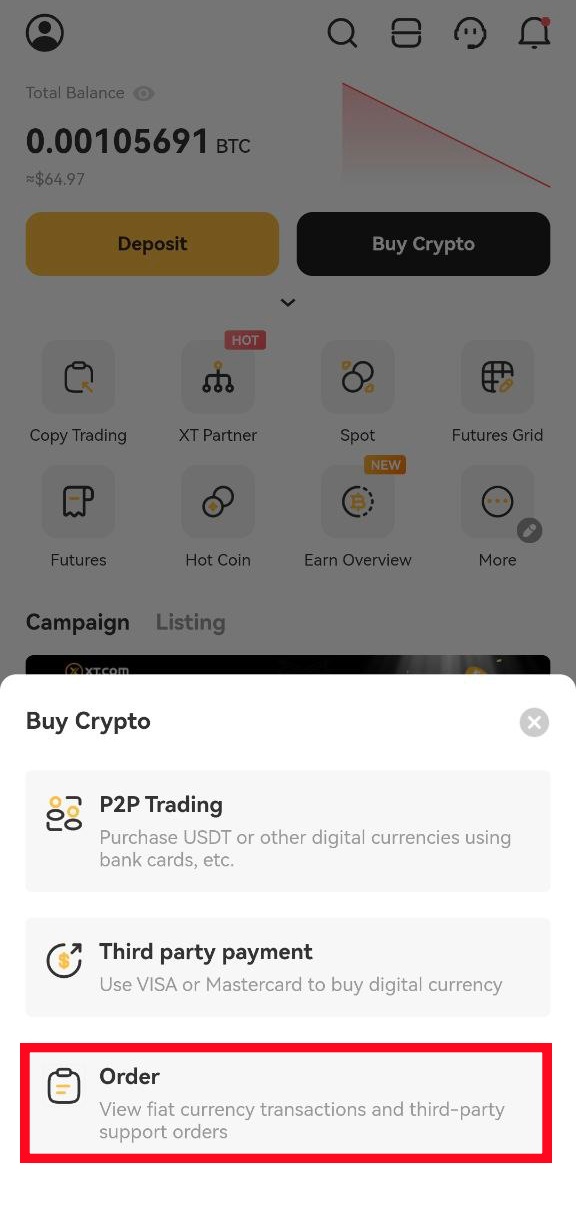Close the Buy Crypto sheet
The height and width of the screenshot is (1228, 576).
point(534,722)
